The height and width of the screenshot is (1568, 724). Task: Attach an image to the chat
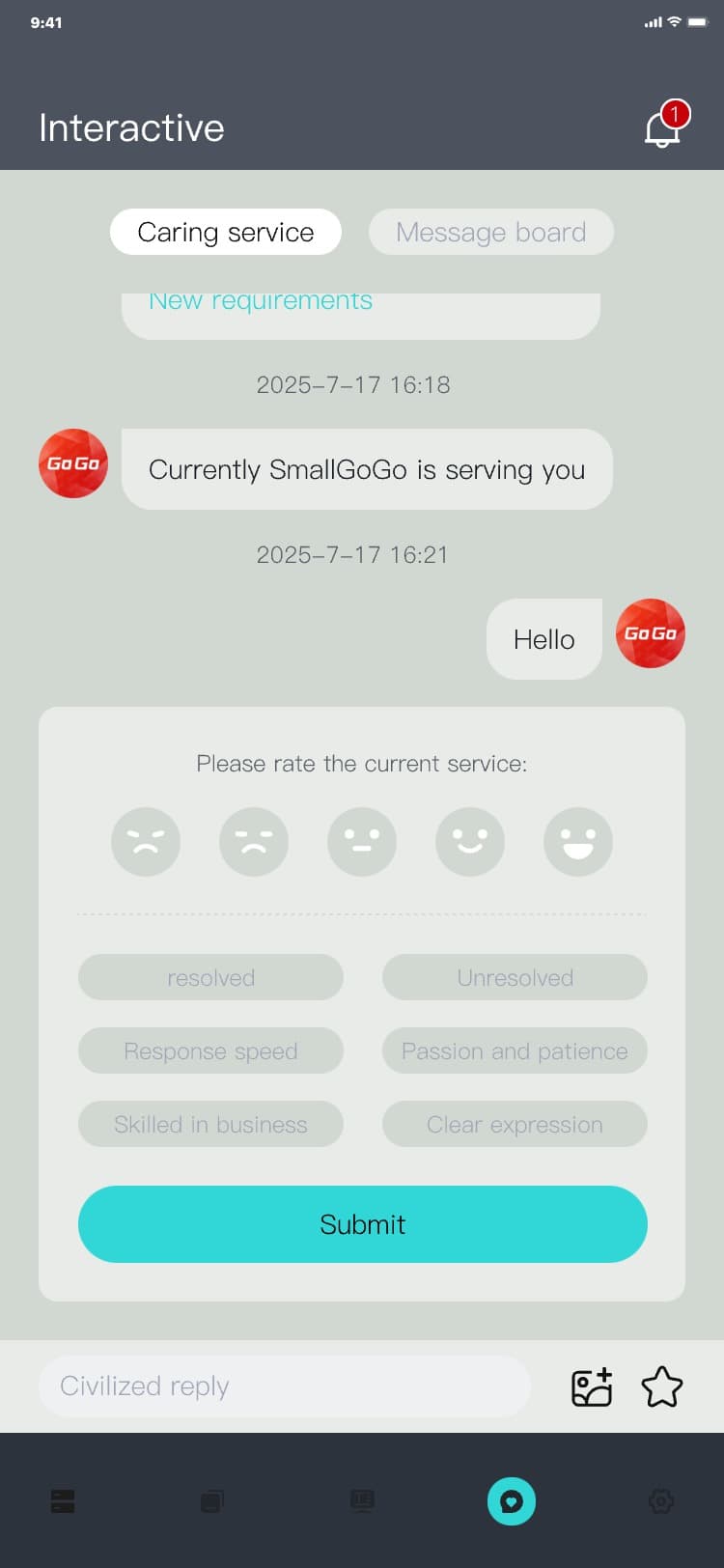(592, 1387)
